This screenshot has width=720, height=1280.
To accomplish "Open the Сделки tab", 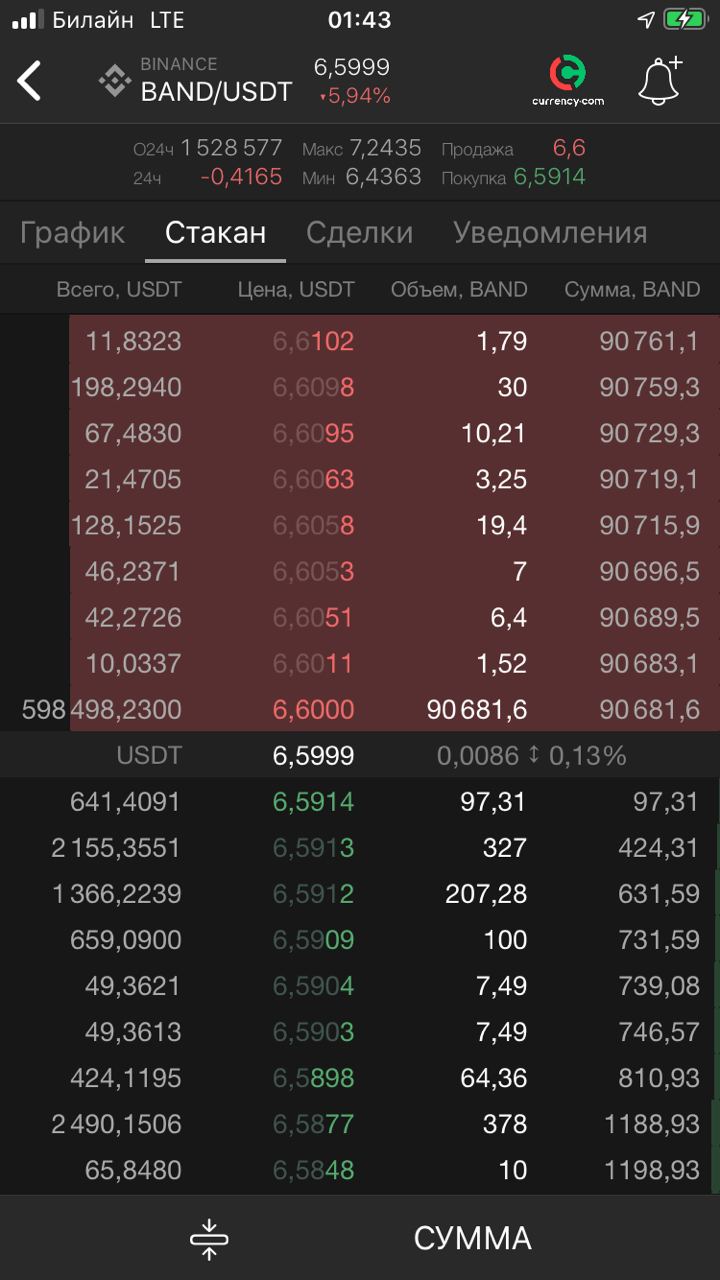I will (359, 233).
